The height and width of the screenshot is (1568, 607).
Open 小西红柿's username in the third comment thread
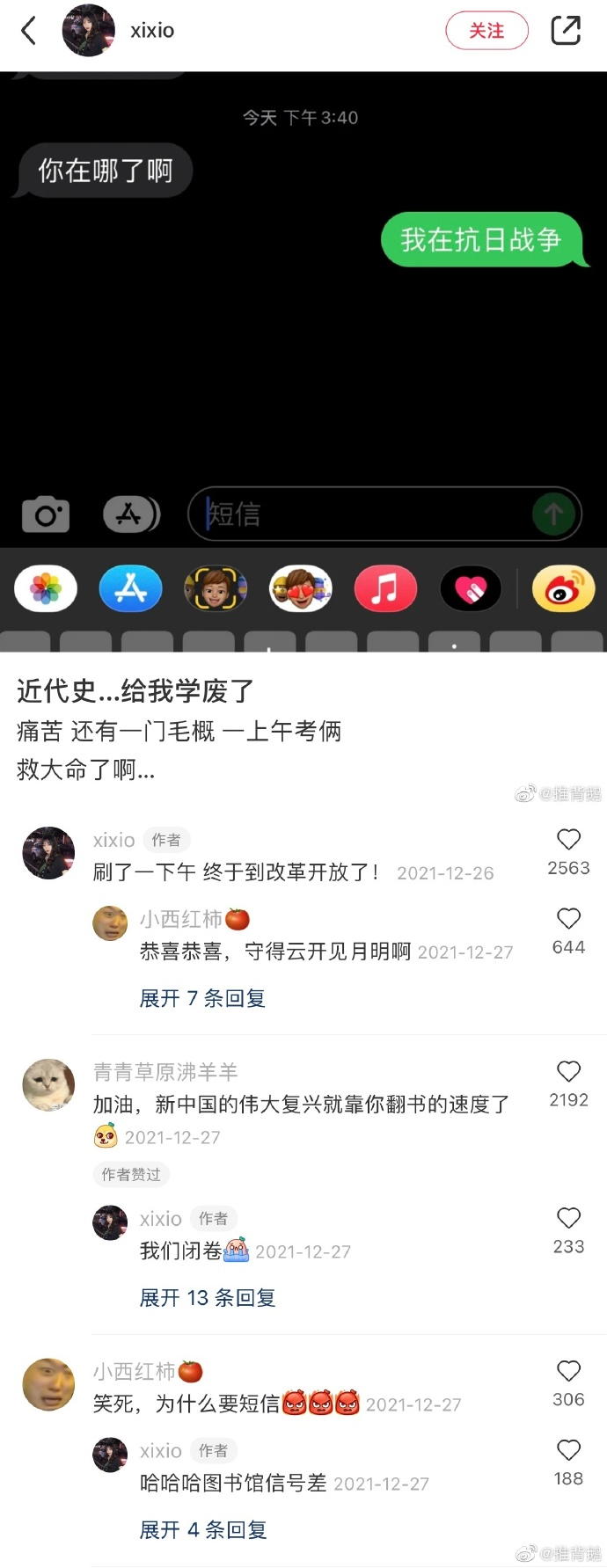click(x=135, y=1371)
